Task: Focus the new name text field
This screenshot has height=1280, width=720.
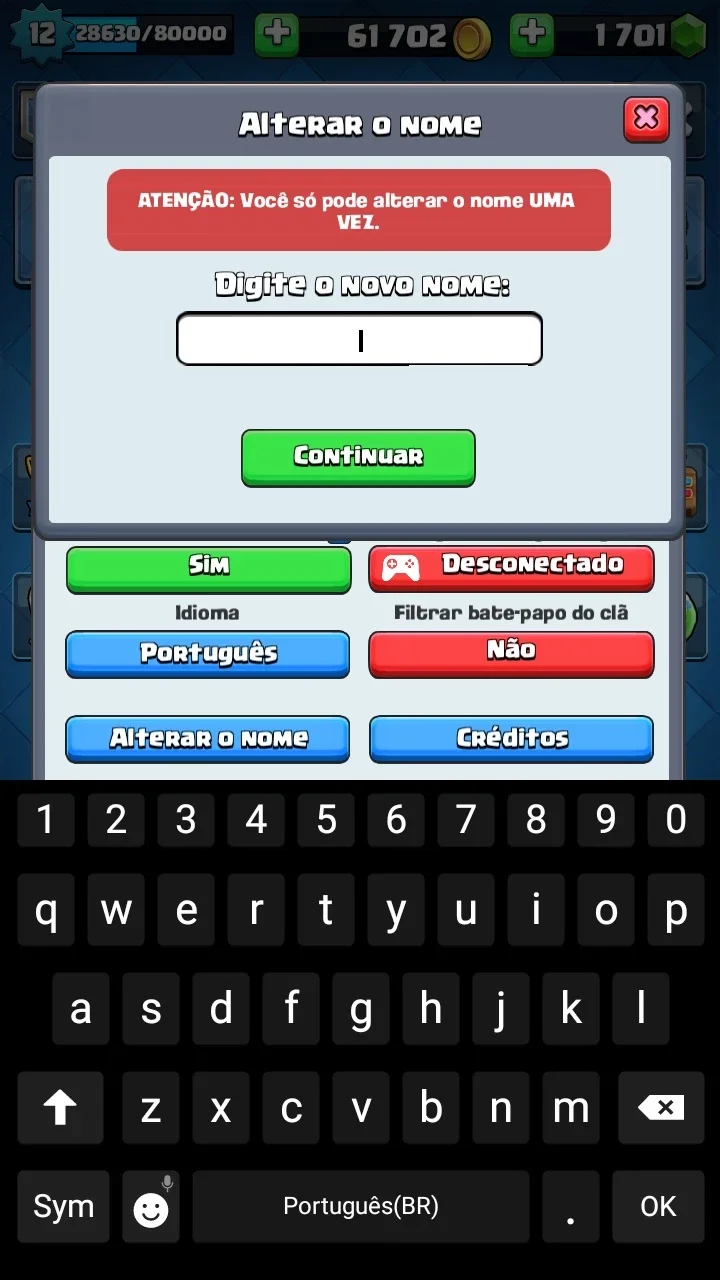Action: coord(359,340)
